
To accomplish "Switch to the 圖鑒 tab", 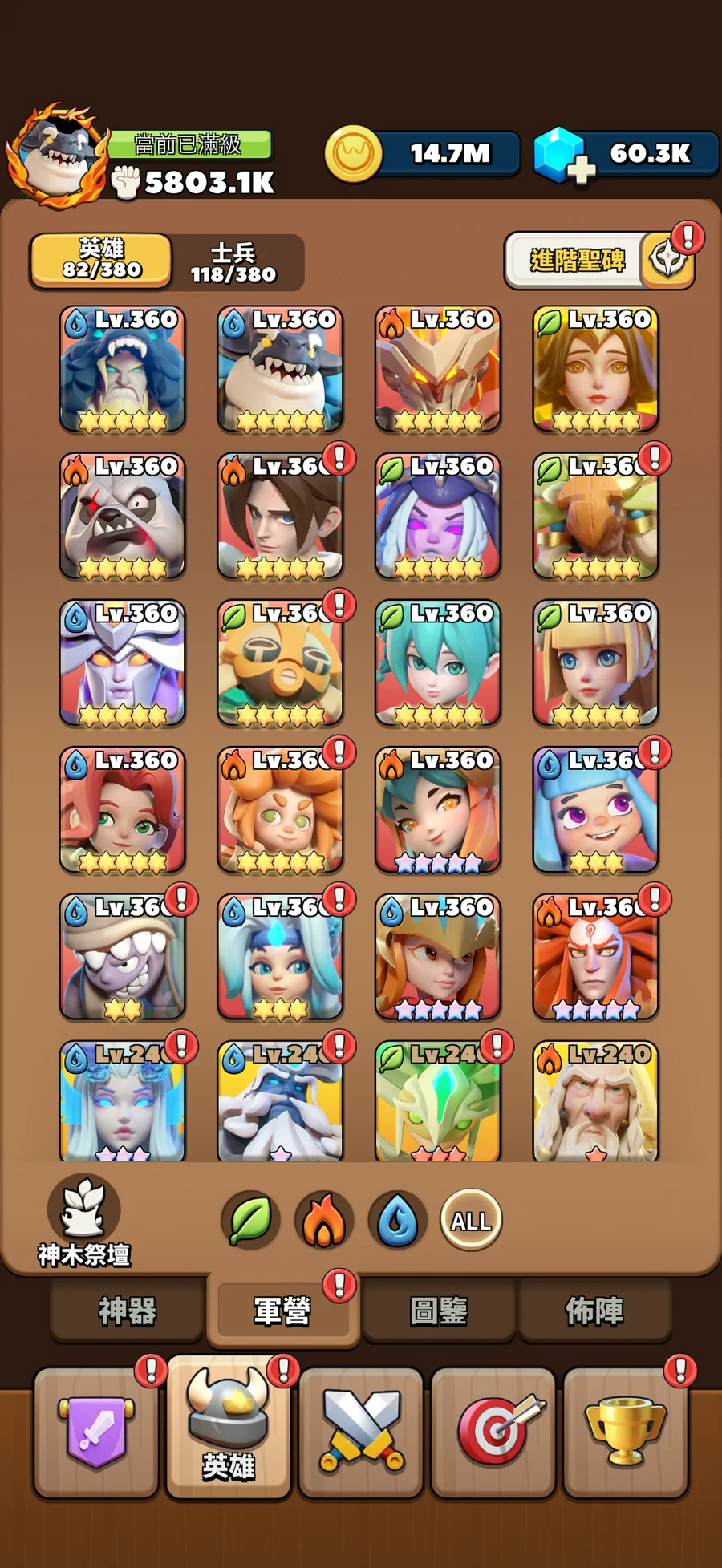I will (x=438, y=1311).
